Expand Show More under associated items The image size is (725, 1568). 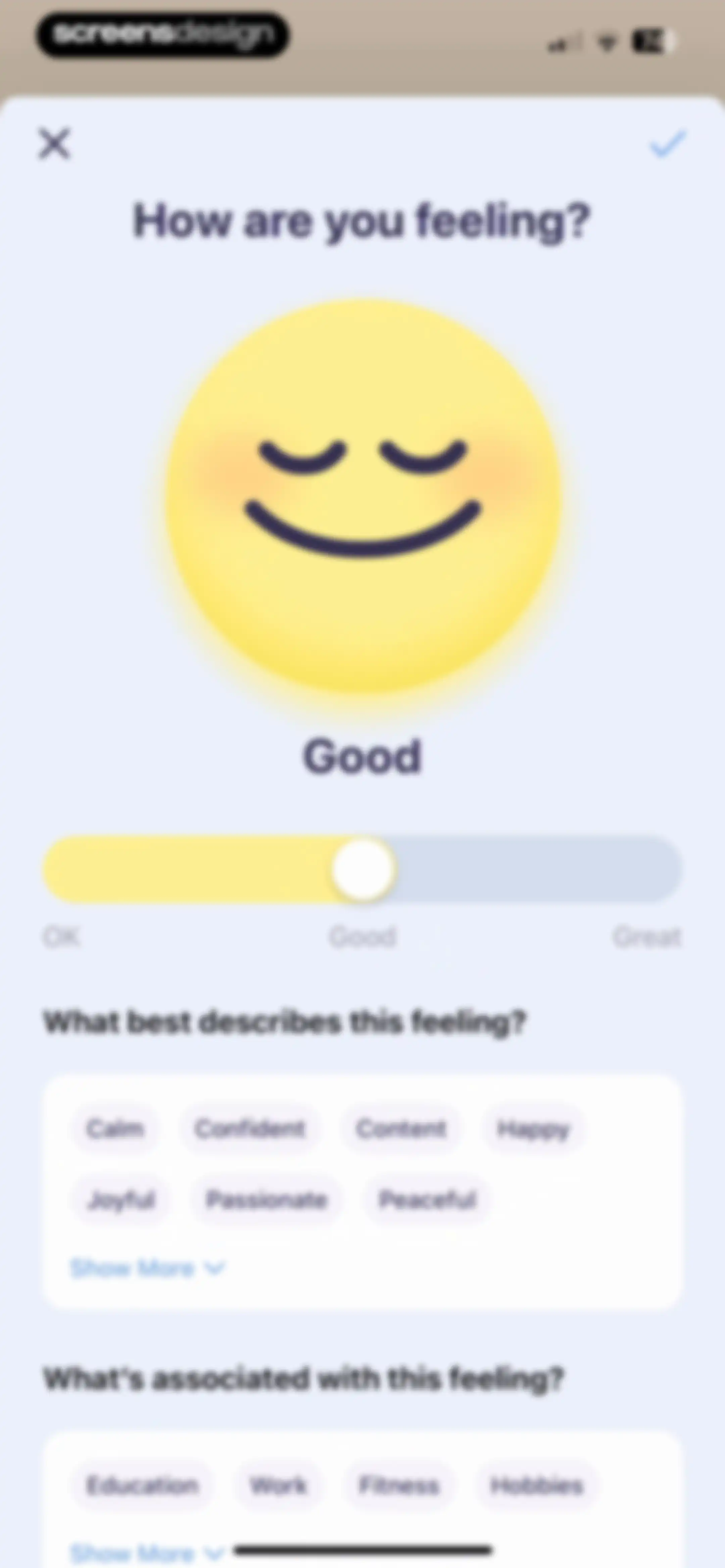point(148,1553)
